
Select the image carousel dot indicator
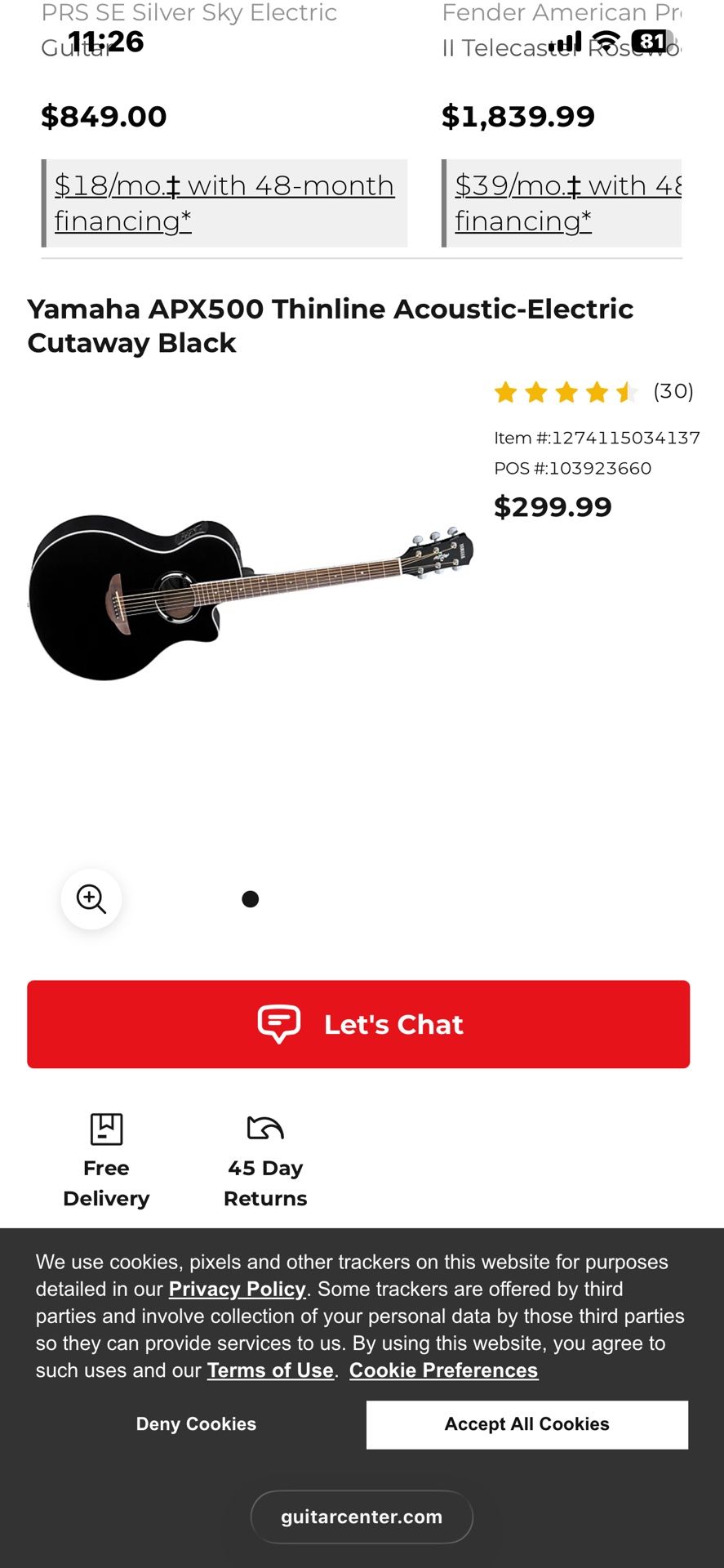[250, 899]
